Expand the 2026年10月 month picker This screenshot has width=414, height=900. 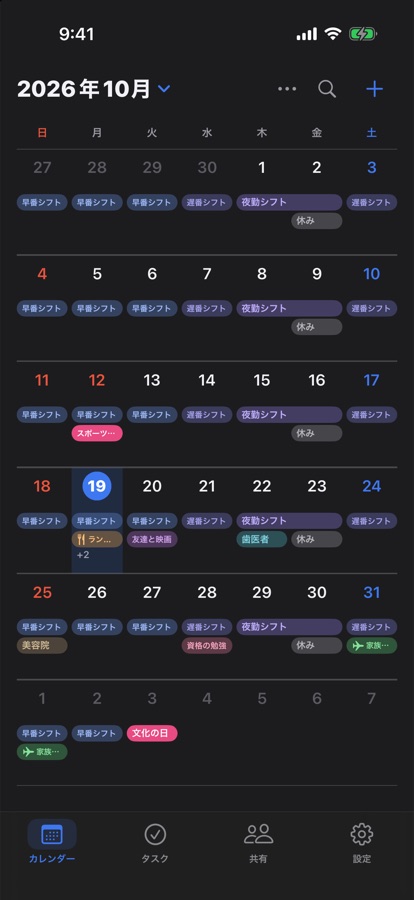coord(94,89)
